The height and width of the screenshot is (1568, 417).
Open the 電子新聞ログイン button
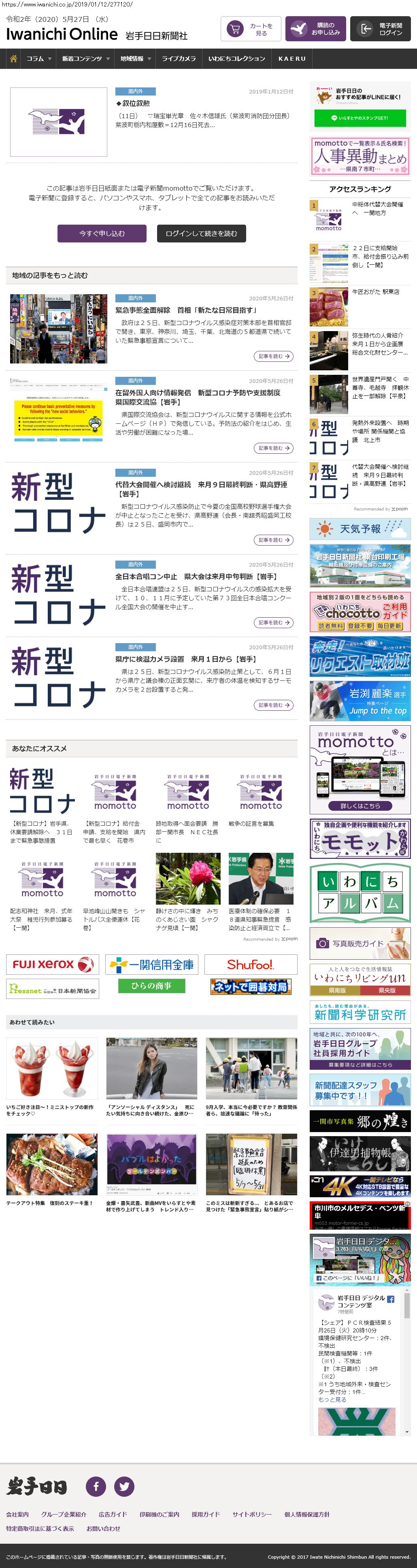coord(380,29)
